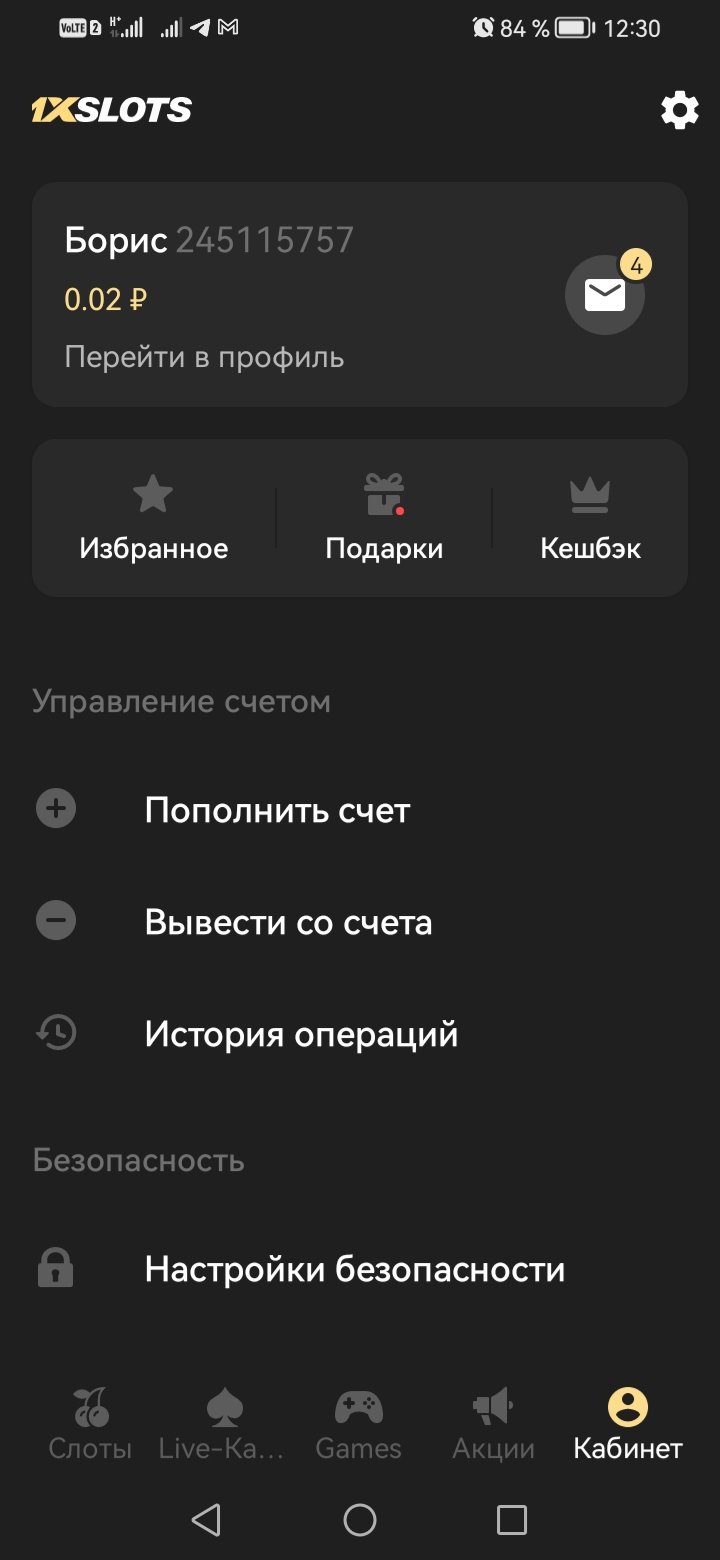Open 'Настройки безопасности' security settings
Viewport: 720px width, 1560px height.
point(354,1269)
